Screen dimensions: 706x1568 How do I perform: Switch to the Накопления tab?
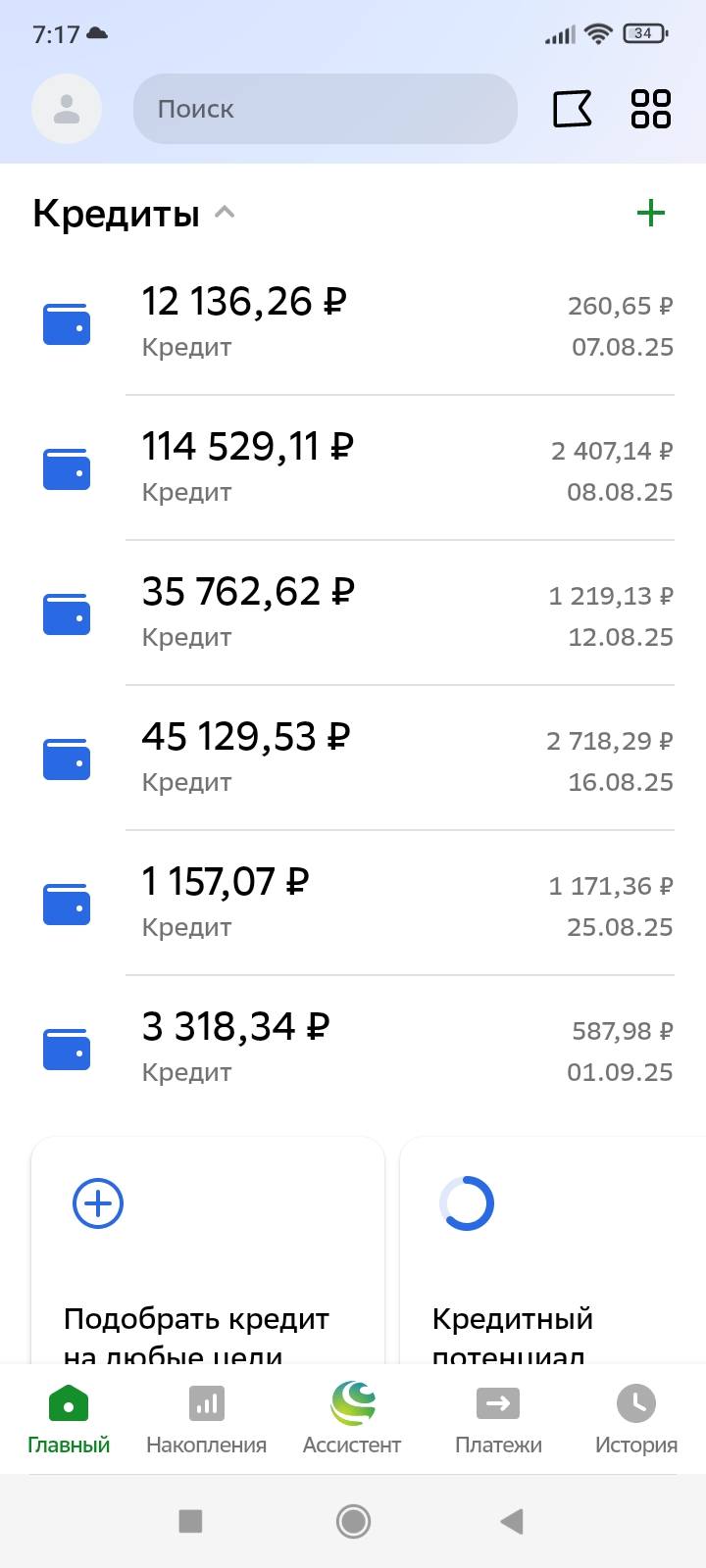(206, 1419)
